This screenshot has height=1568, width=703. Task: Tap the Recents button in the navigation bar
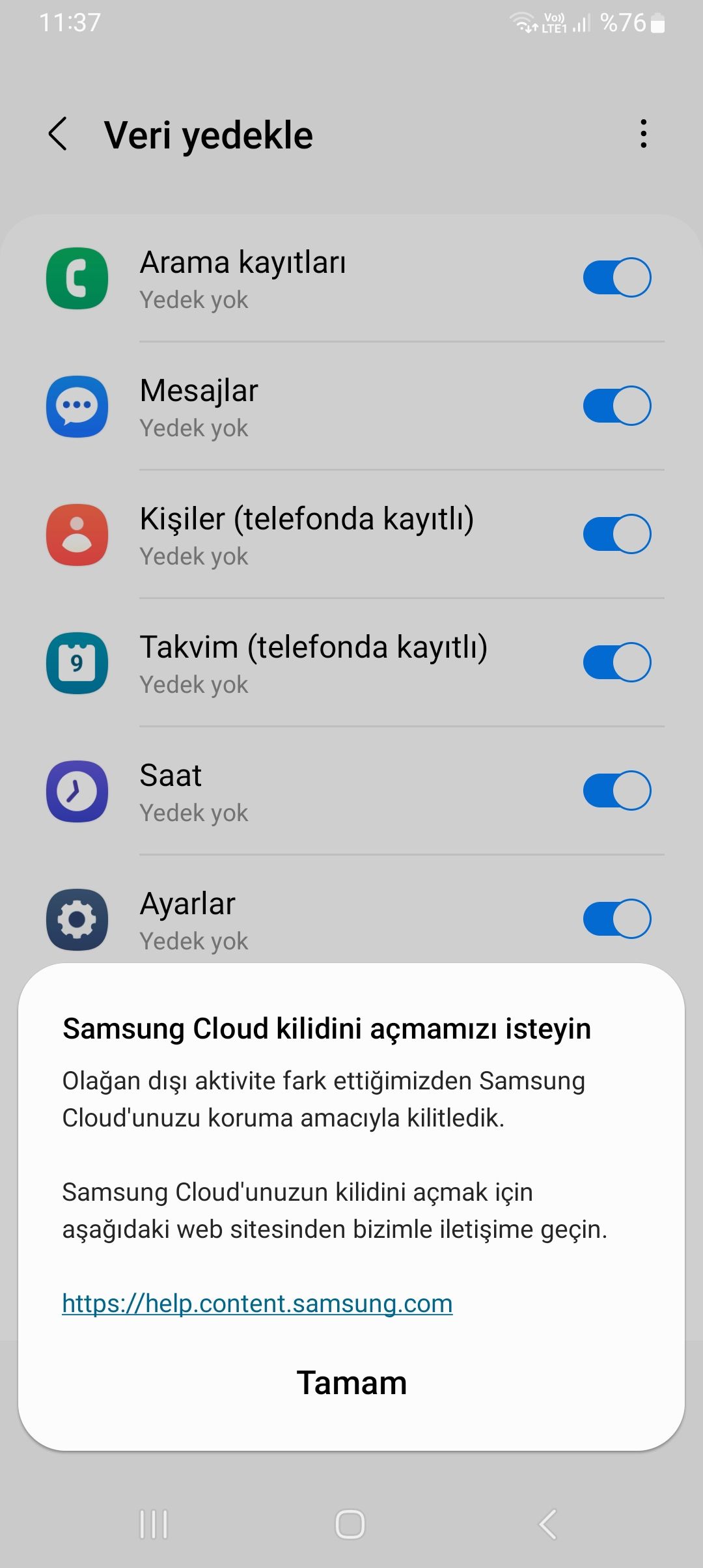[x=154, y=1524]
